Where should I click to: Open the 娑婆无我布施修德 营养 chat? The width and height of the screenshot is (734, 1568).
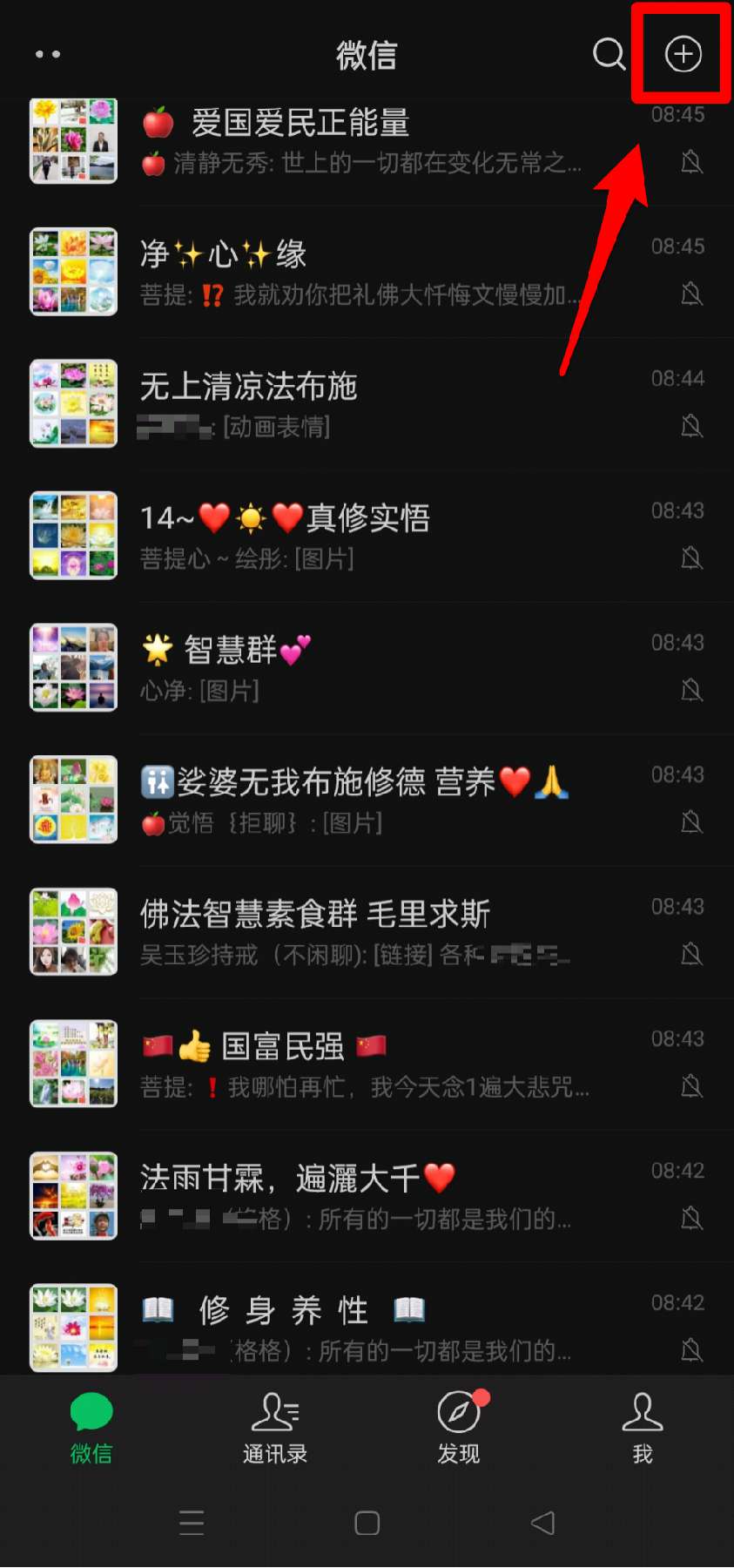click(x=366, y=801)
